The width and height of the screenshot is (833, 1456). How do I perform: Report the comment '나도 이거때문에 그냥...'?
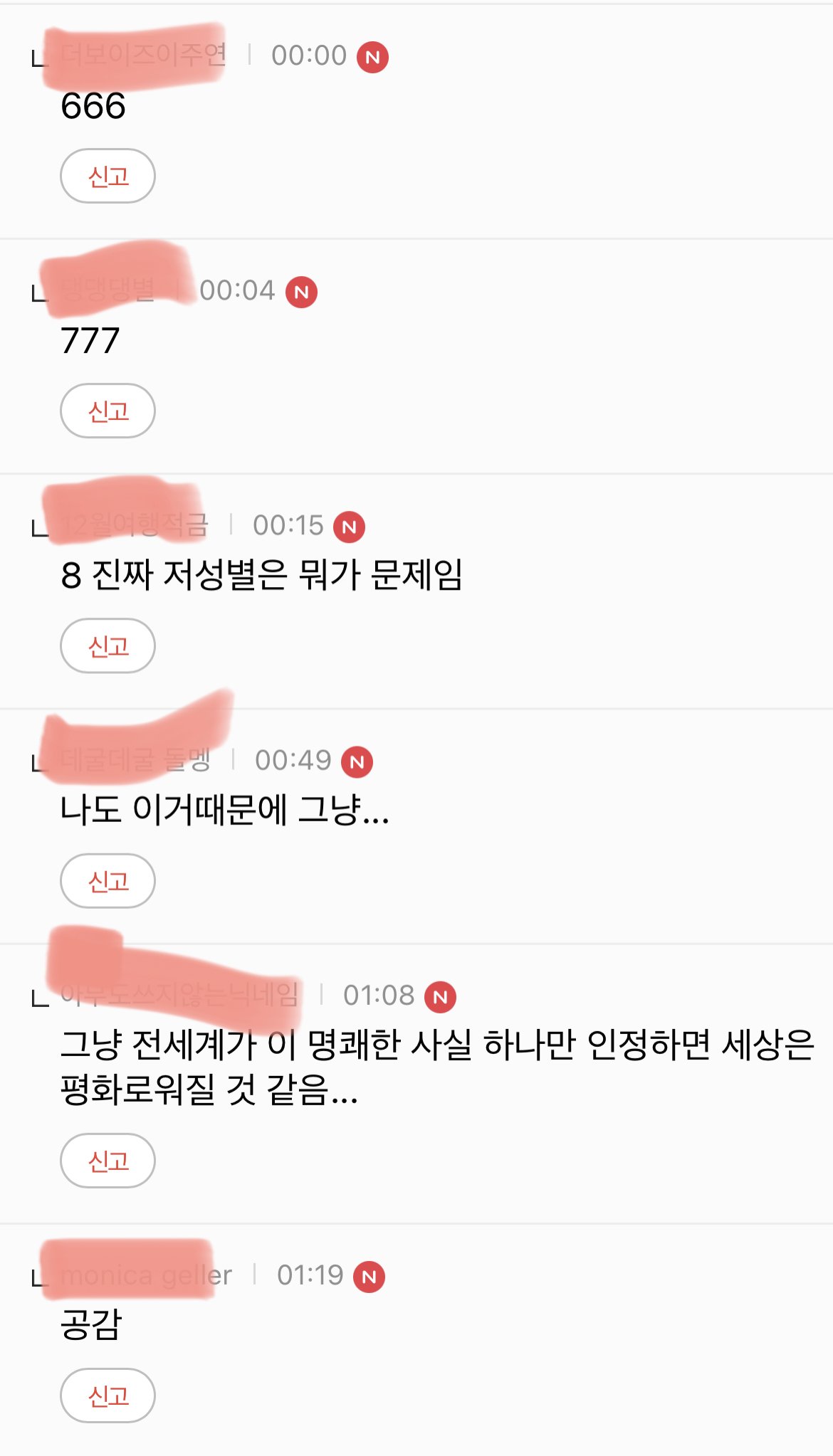tap(108, 881)
